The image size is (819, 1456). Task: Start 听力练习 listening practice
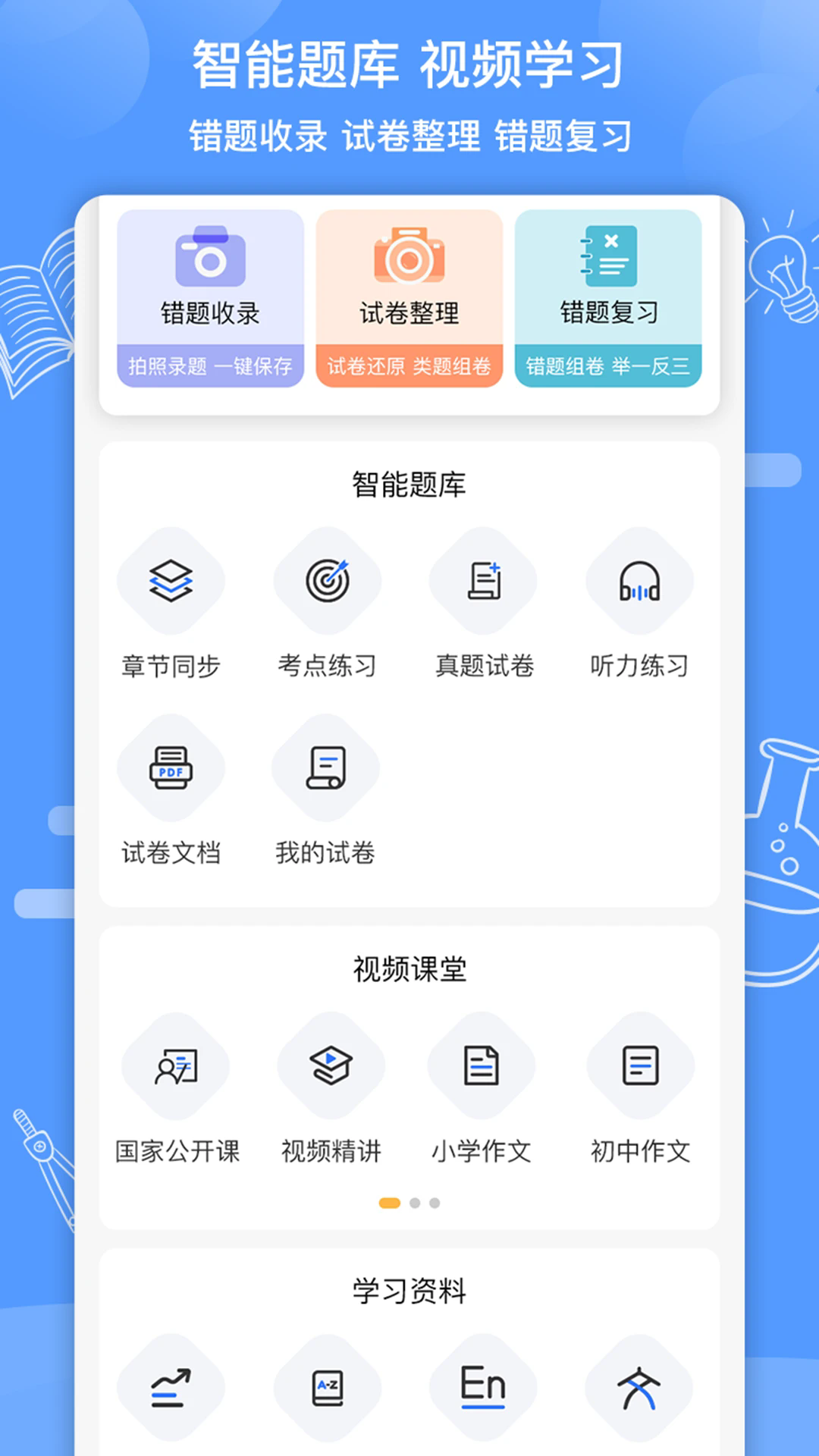point(639,580)
